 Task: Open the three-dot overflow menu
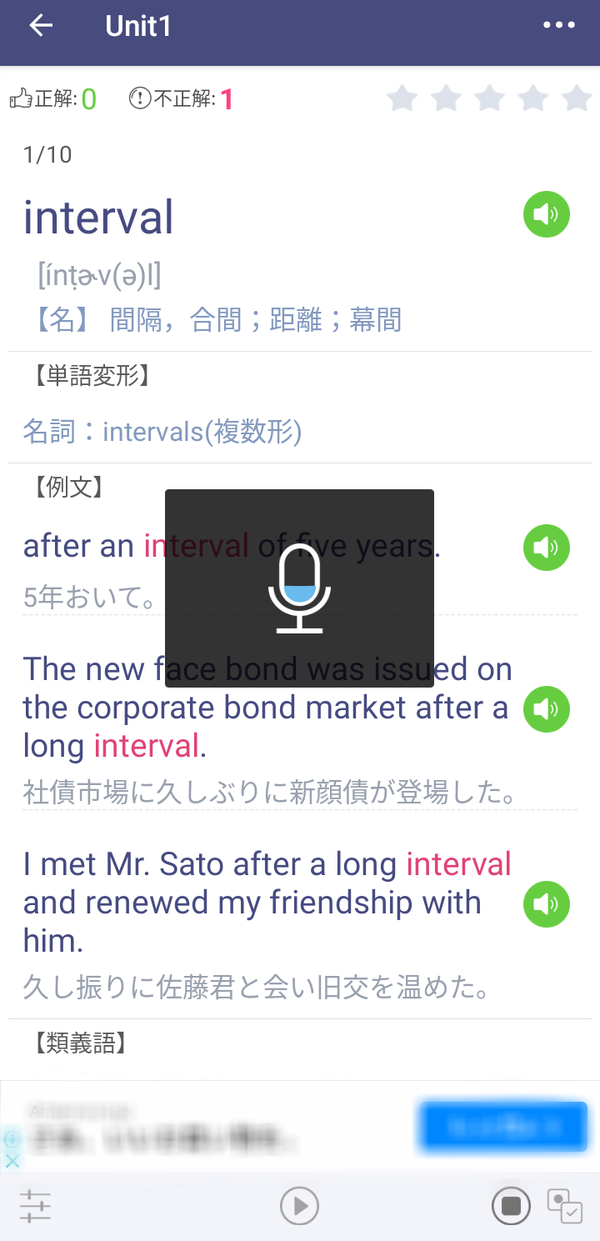click(558, 26)
